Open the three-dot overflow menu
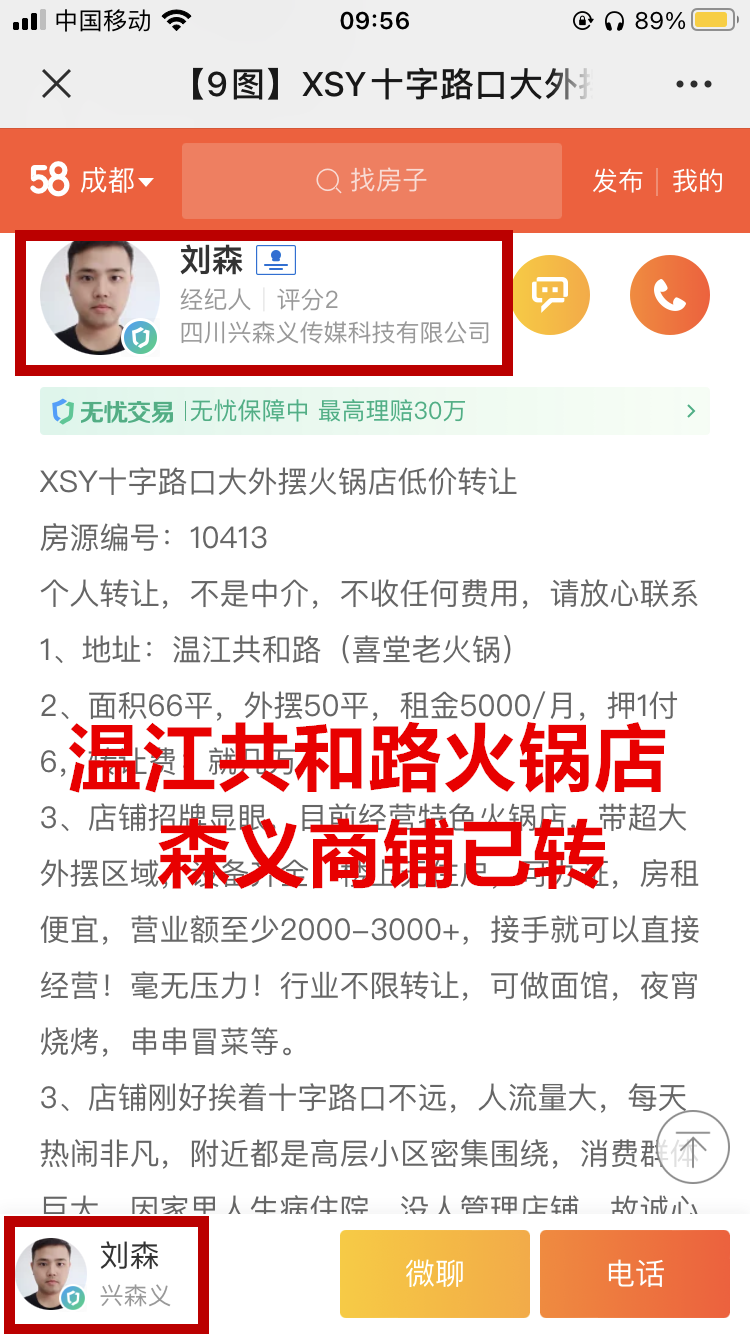This screenshot has height=1334, width=750. (x=693, y=84)
